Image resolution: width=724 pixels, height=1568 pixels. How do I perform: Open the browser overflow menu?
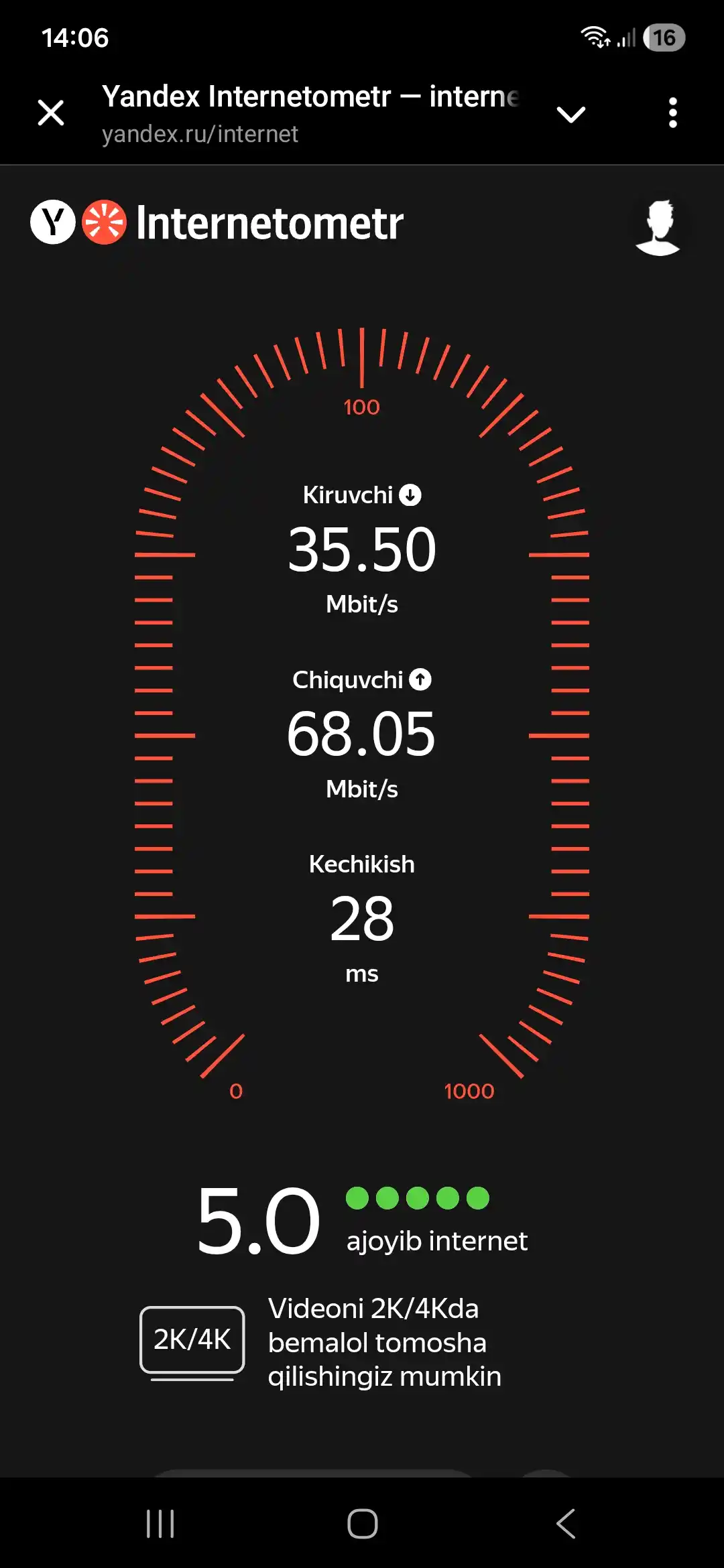click(673, 113)
